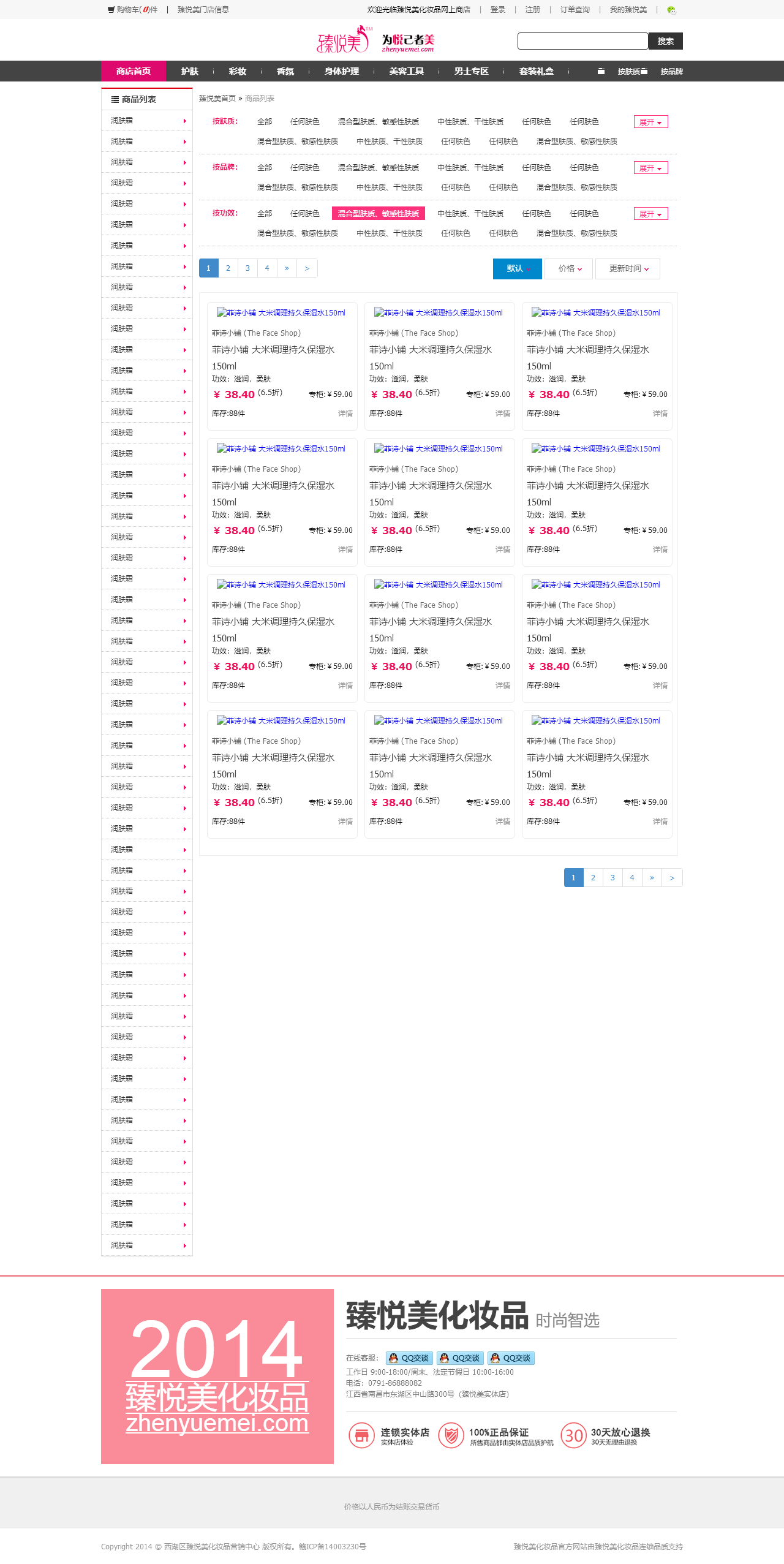Go to 订单查询 order lookup
This screenshot has width=784, height=1564.
(x=575, y=10)
